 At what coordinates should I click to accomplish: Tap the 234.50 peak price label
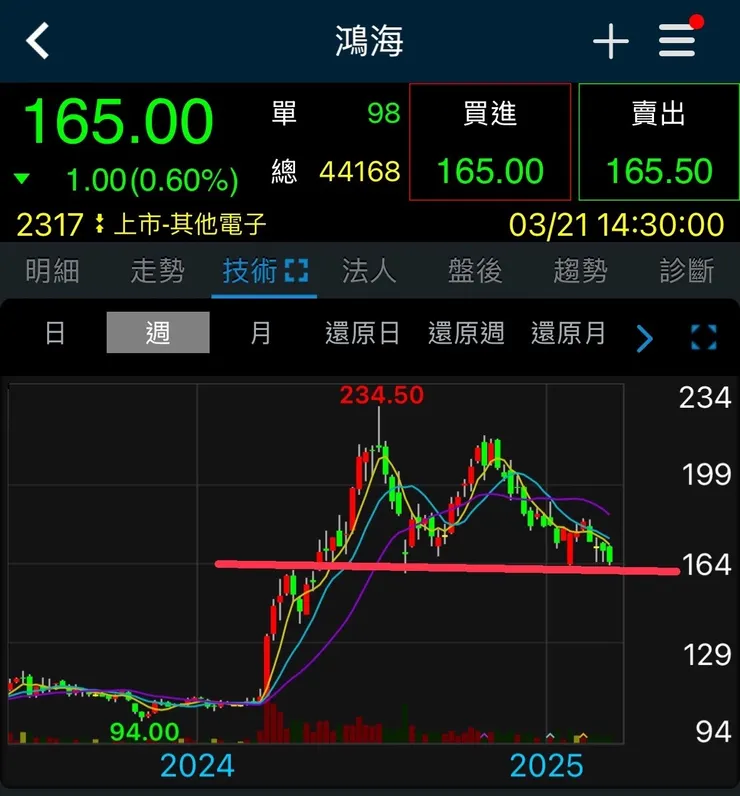pos(382,395)
